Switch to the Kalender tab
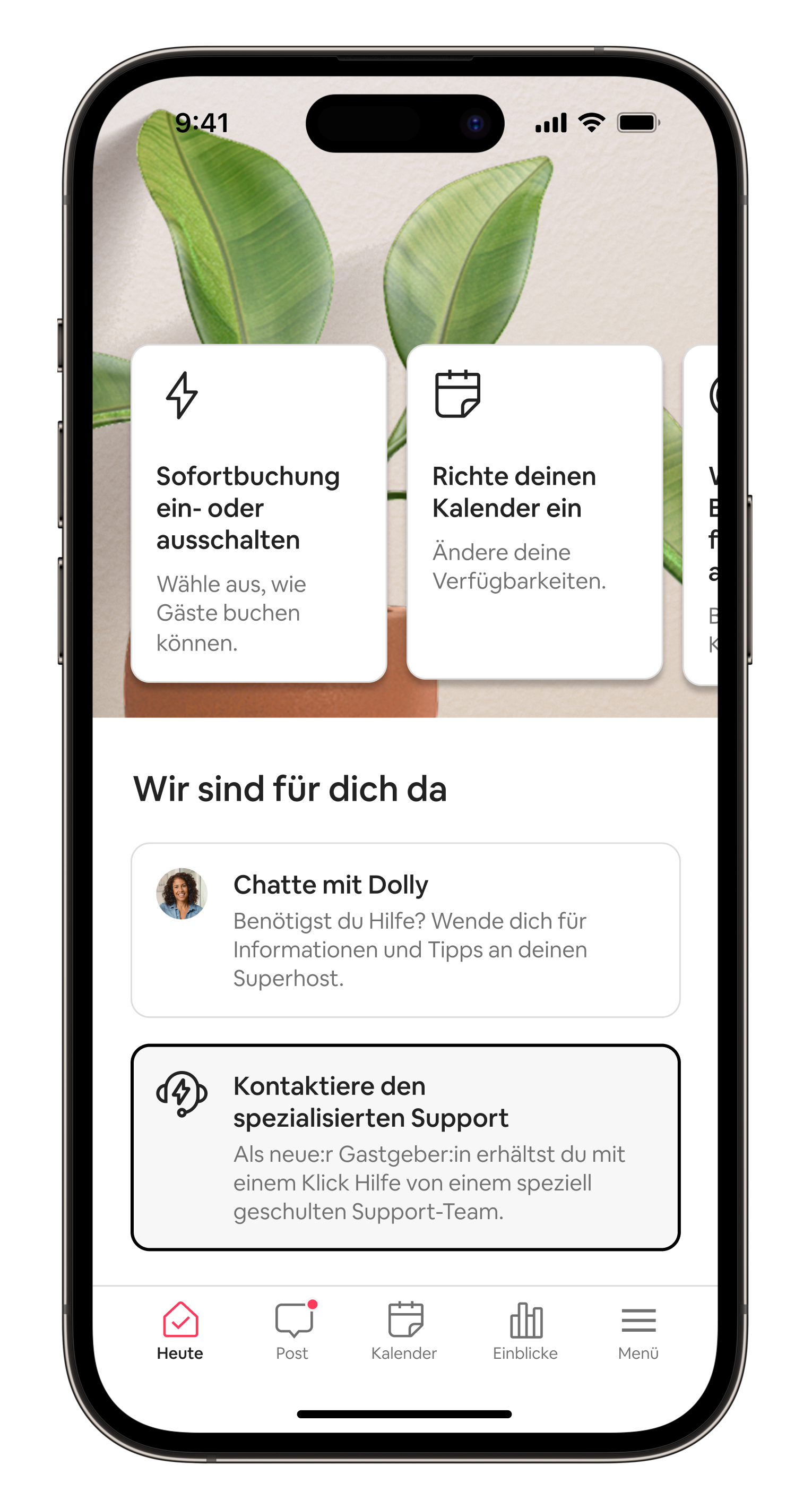 [x=404, y=1331]
